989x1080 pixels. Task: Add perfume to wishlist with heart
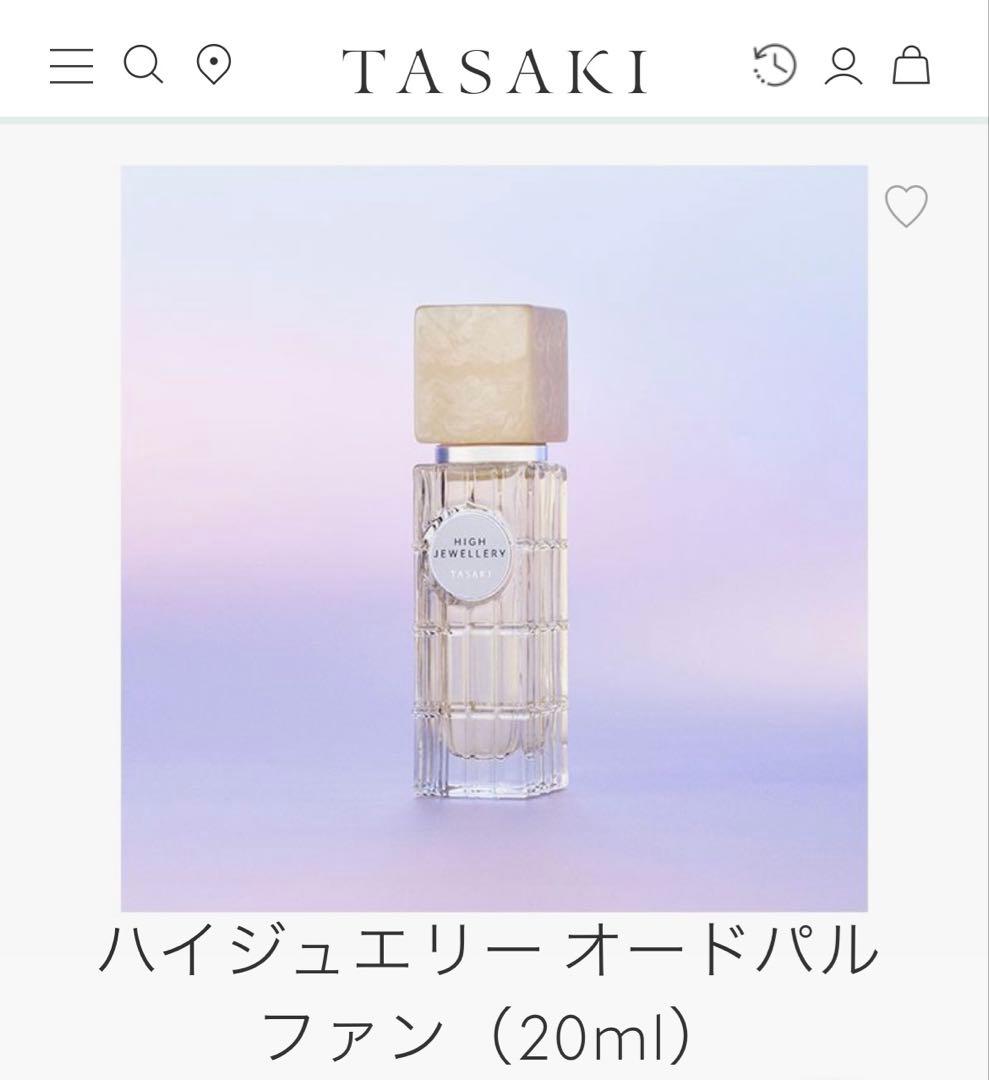(906, 206)
